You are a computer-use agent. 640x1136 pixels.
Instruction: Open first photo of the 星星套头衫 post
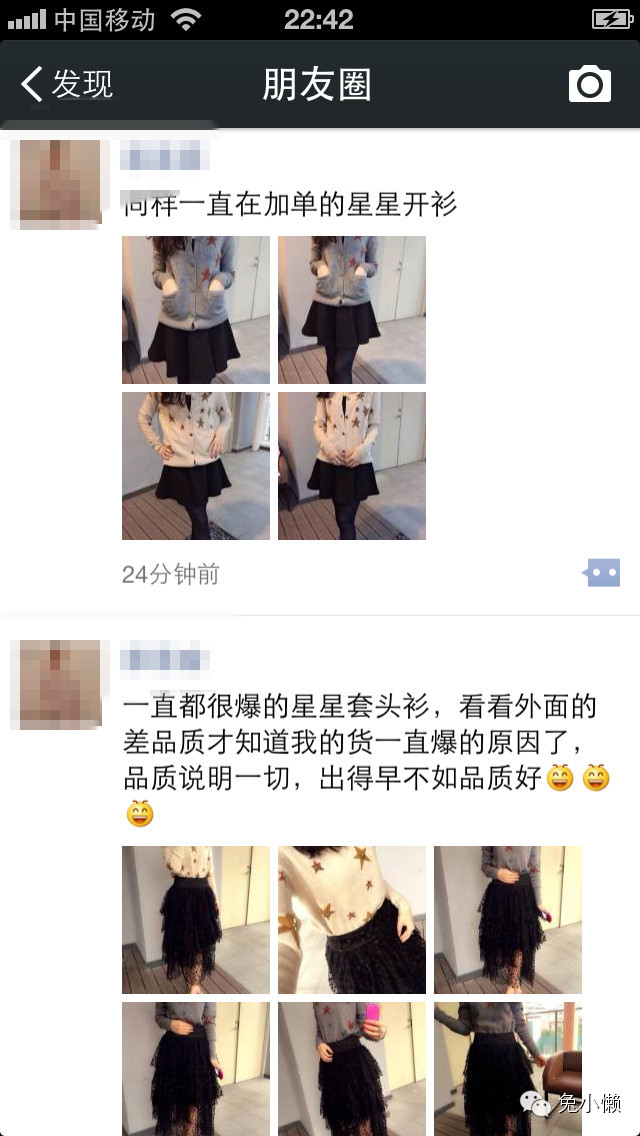(195, 920)
